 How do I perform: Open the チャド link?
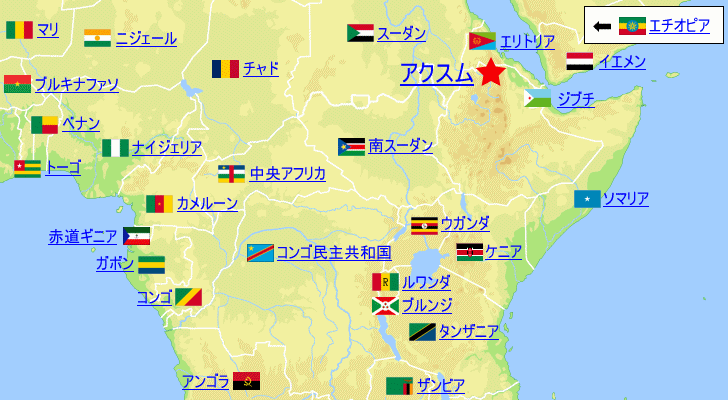[x=260, y=68]
